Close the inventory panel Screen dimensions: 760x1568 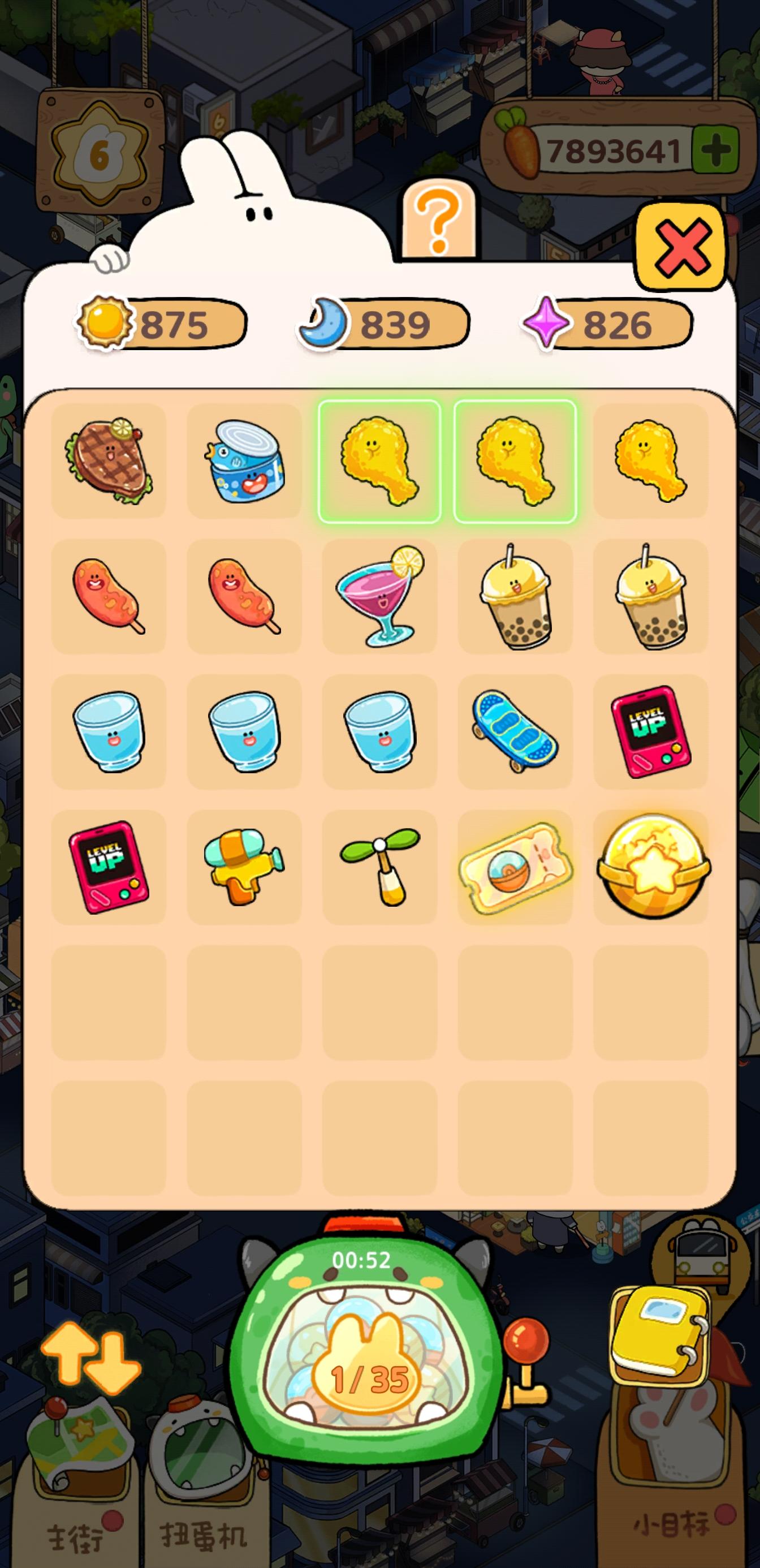point(681,246)
